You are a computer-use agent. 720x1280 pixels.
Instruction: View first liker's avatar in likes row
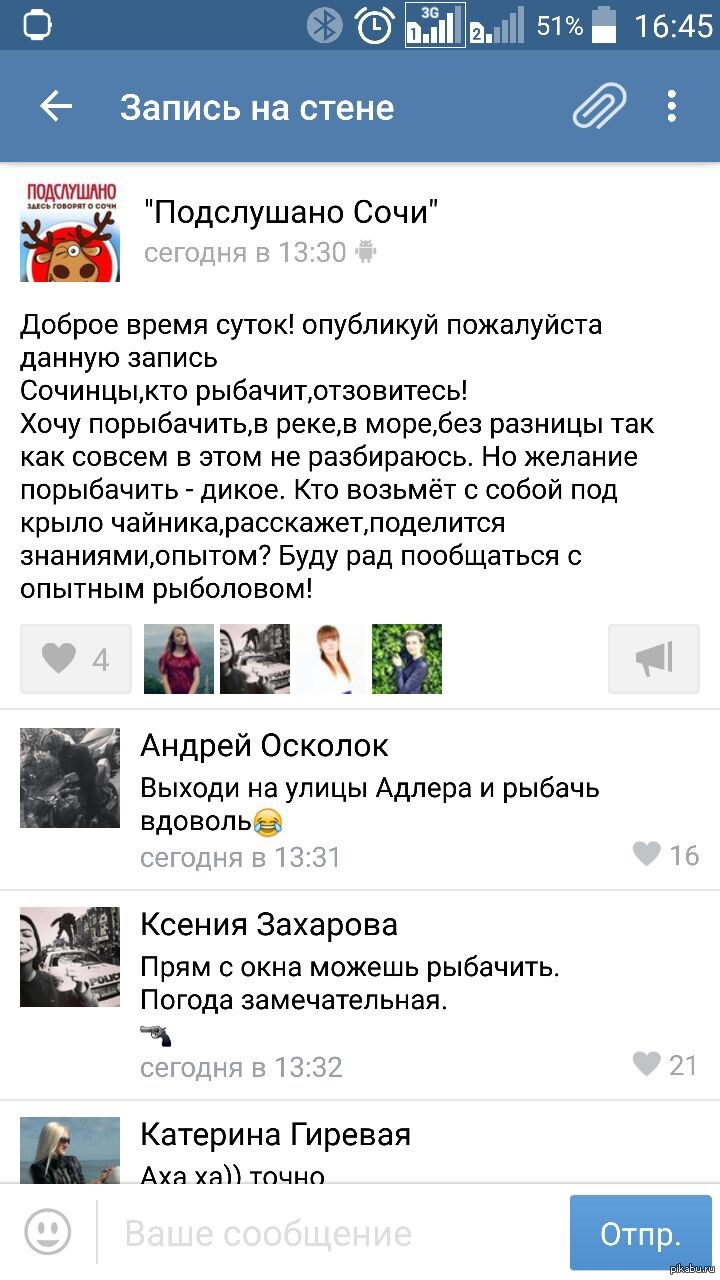179,659
